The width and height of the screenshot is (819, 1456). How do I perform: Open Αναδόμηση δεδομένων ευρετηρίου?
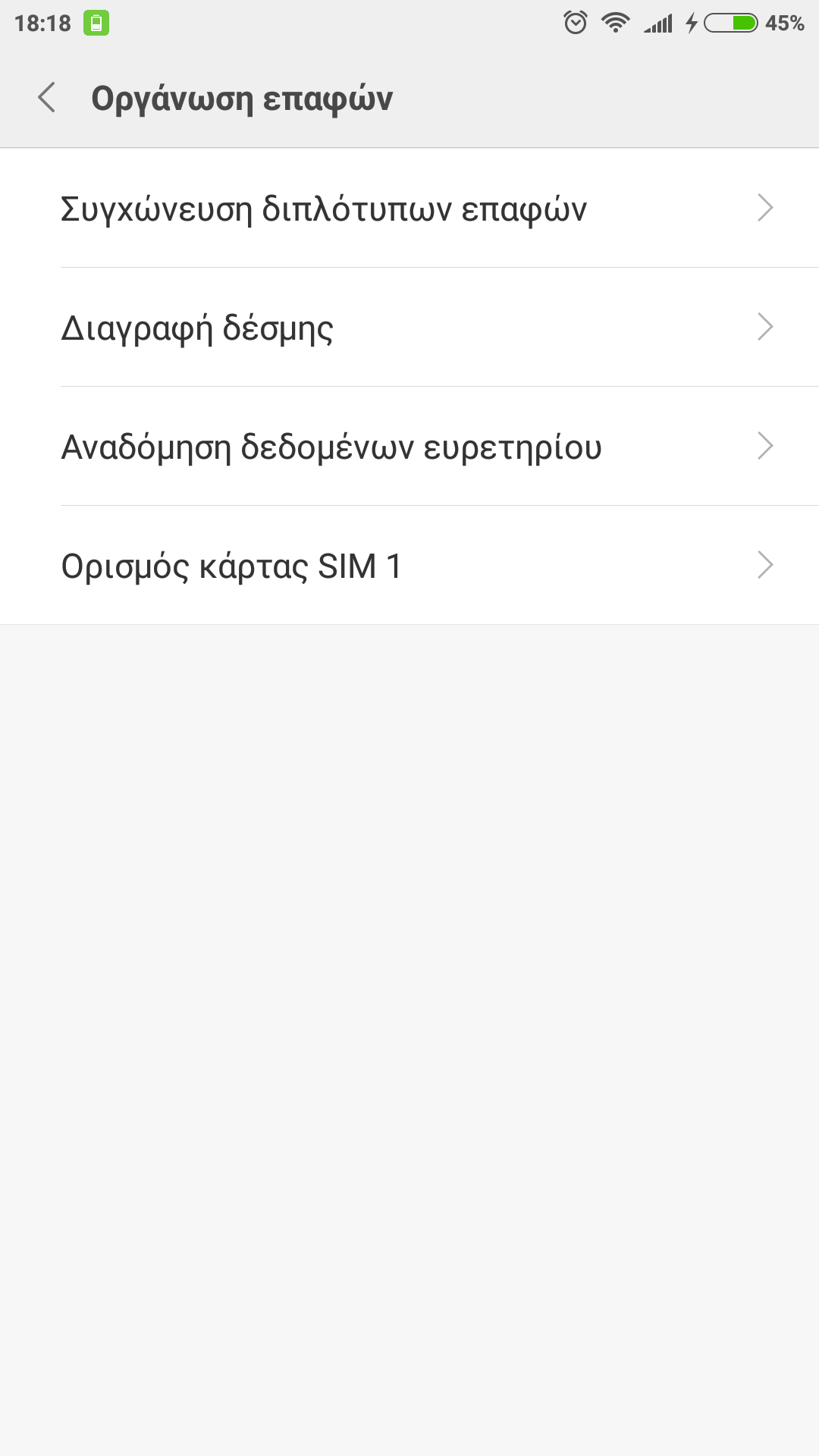(x=409, y=447)
